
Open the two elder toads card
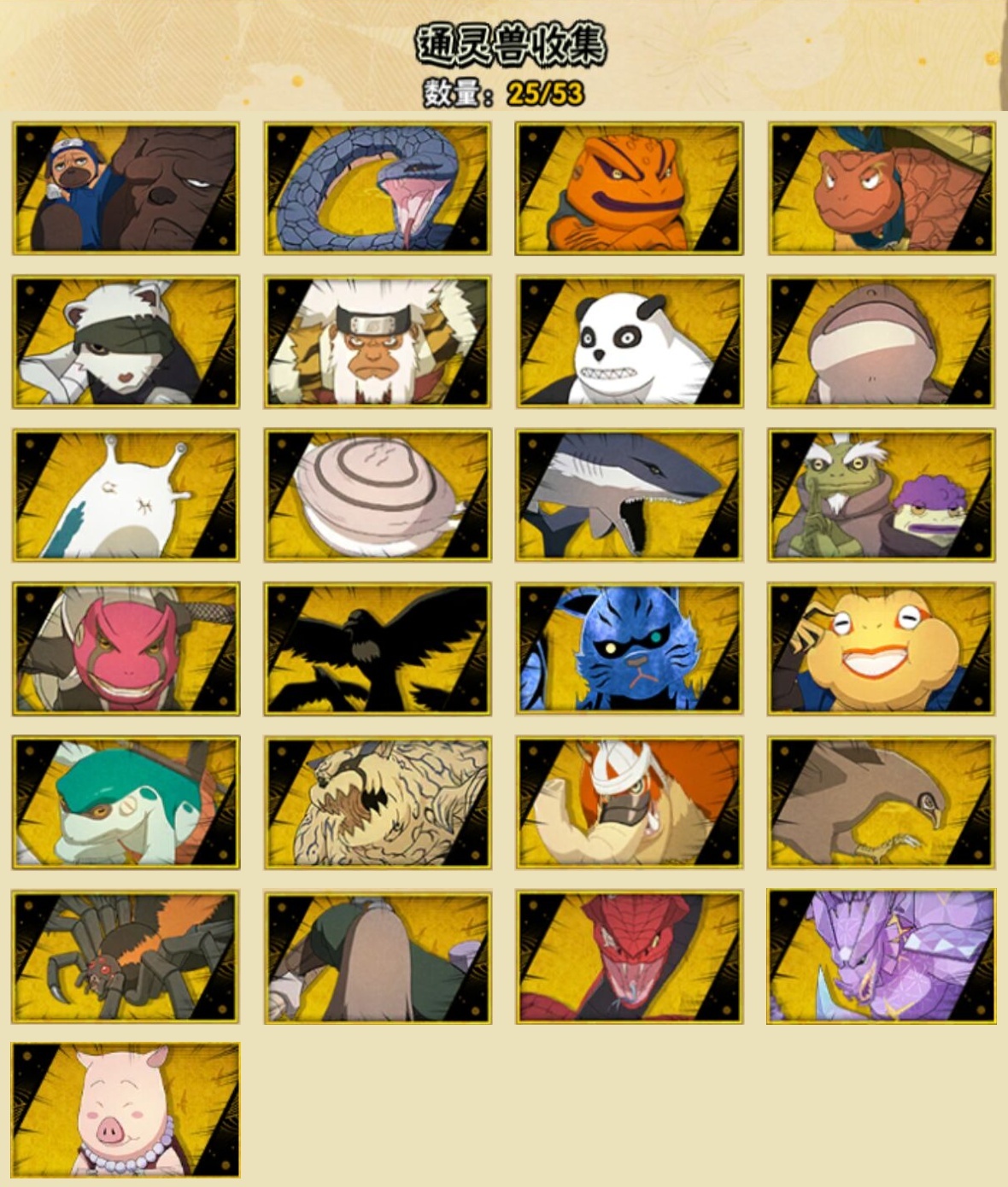[881, 495]
